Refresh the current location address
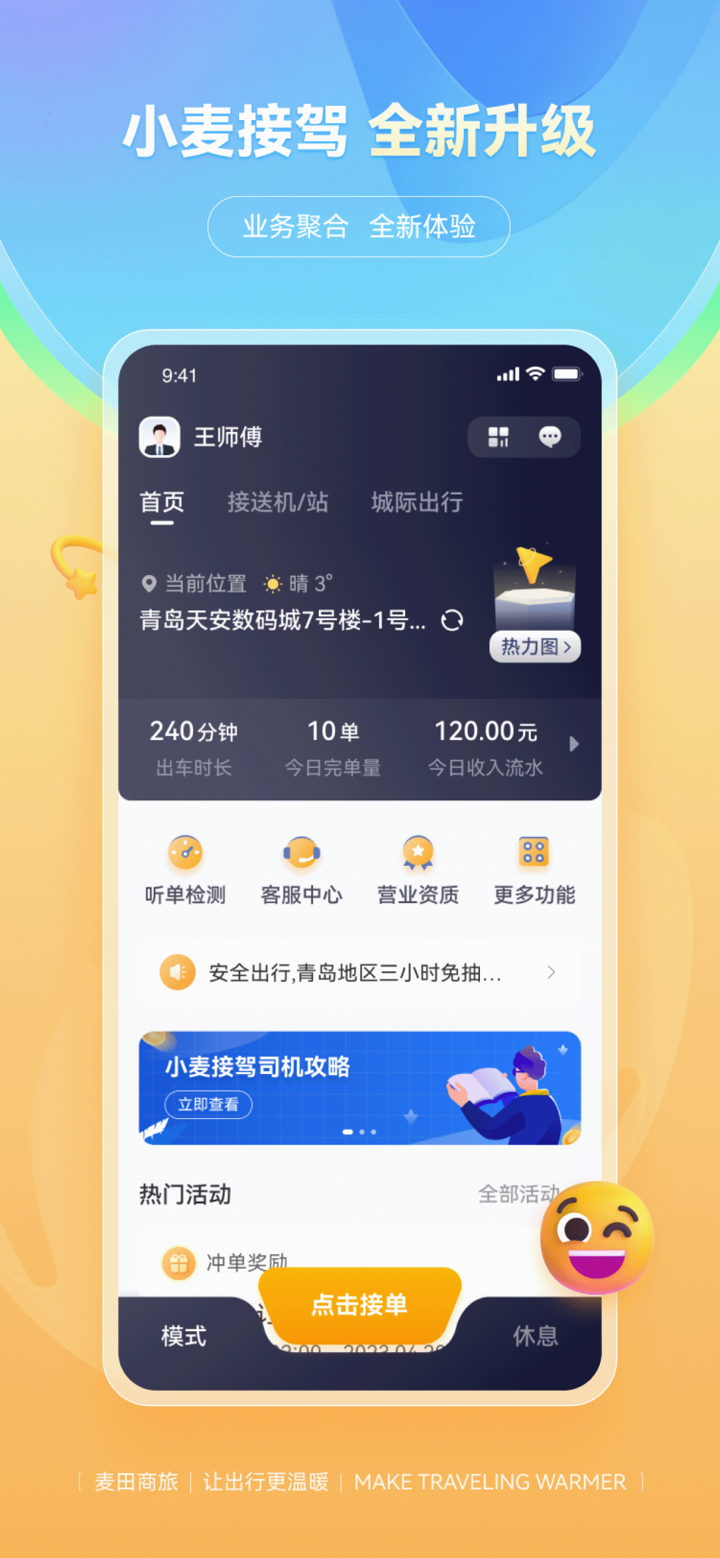Screen dimensions: 720x1558 click(x=452, y=620)
